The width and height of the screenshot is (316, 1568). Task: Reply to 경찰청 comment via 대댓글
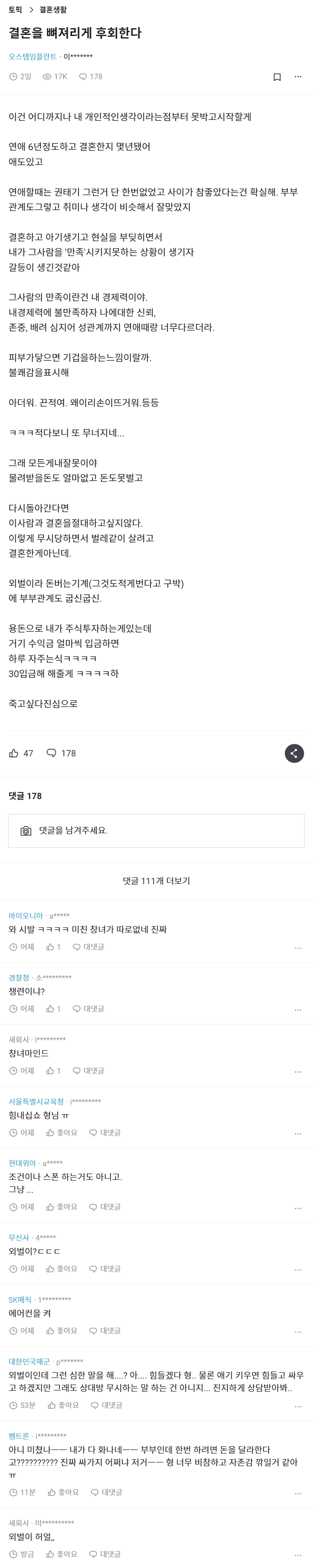point(88,1008)
